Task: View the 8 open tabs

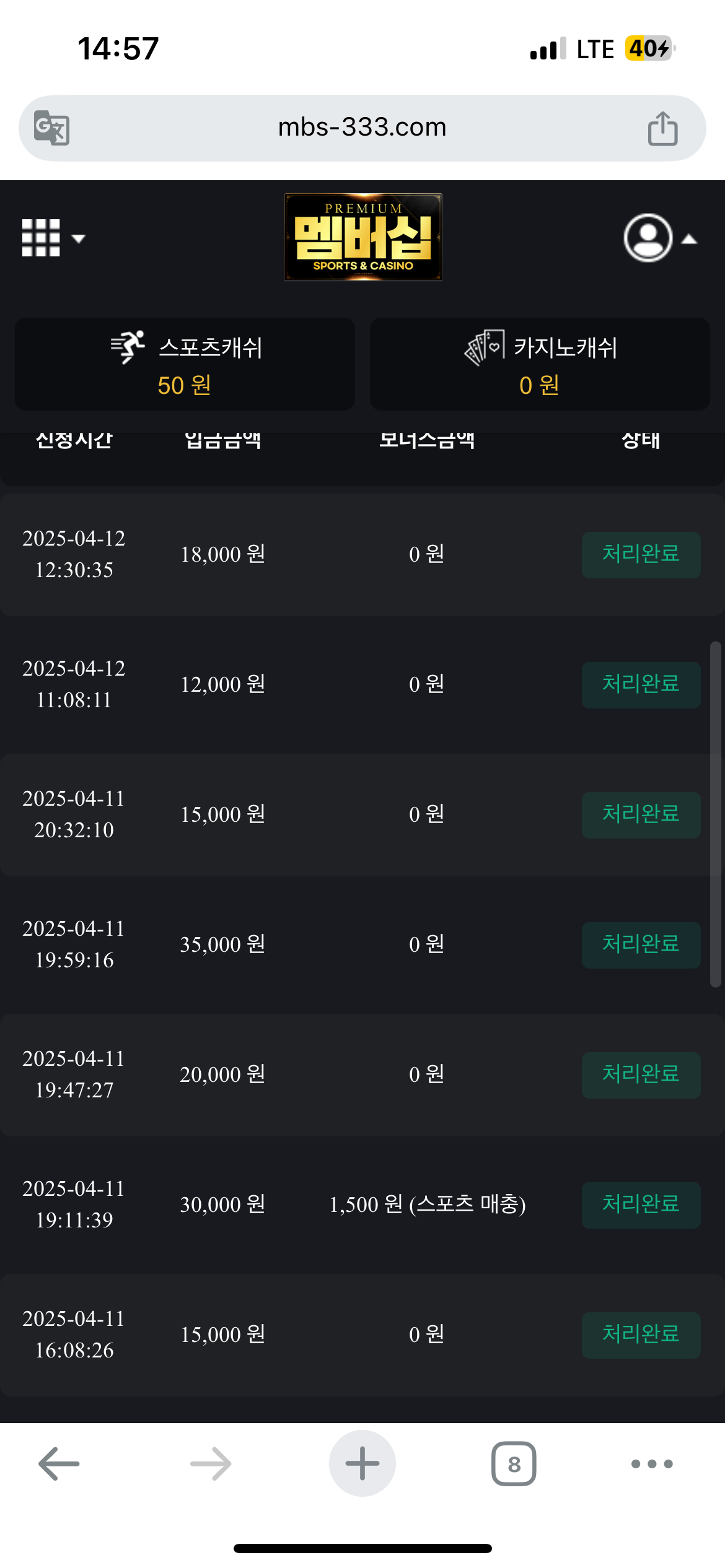Action: click(x=514, y=1464)
